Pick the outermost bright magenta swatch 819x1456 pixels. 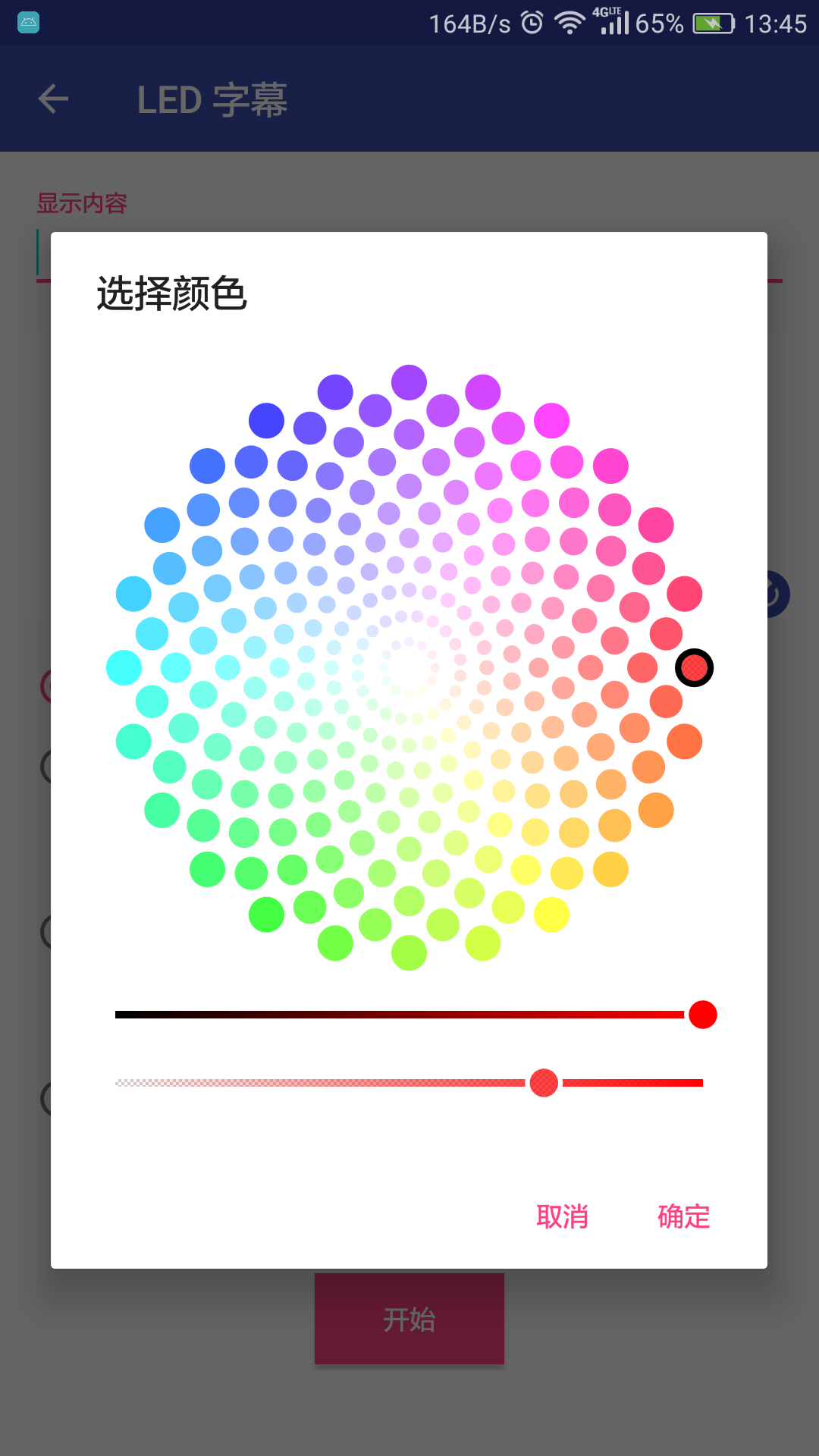coord(551,421)
